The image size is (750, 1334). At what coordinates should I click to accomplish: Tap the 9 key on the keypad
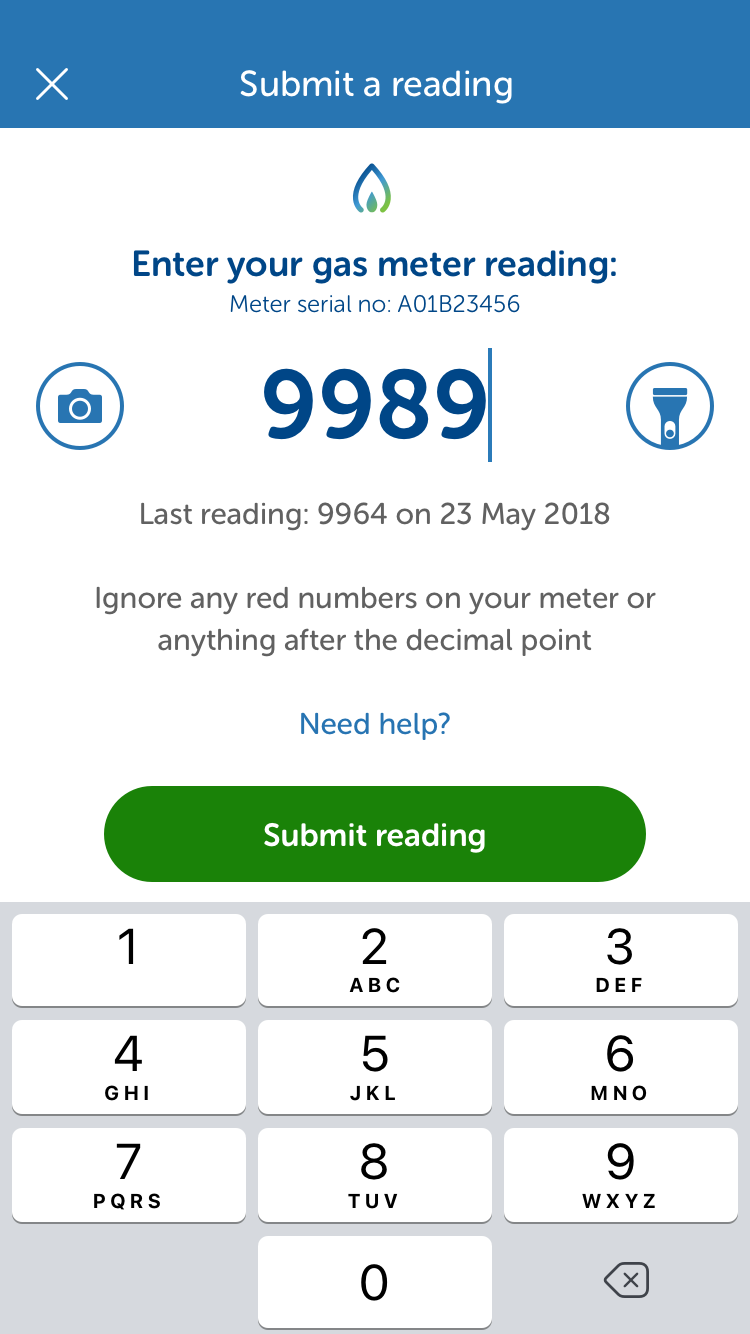[x=620, y=1174]
